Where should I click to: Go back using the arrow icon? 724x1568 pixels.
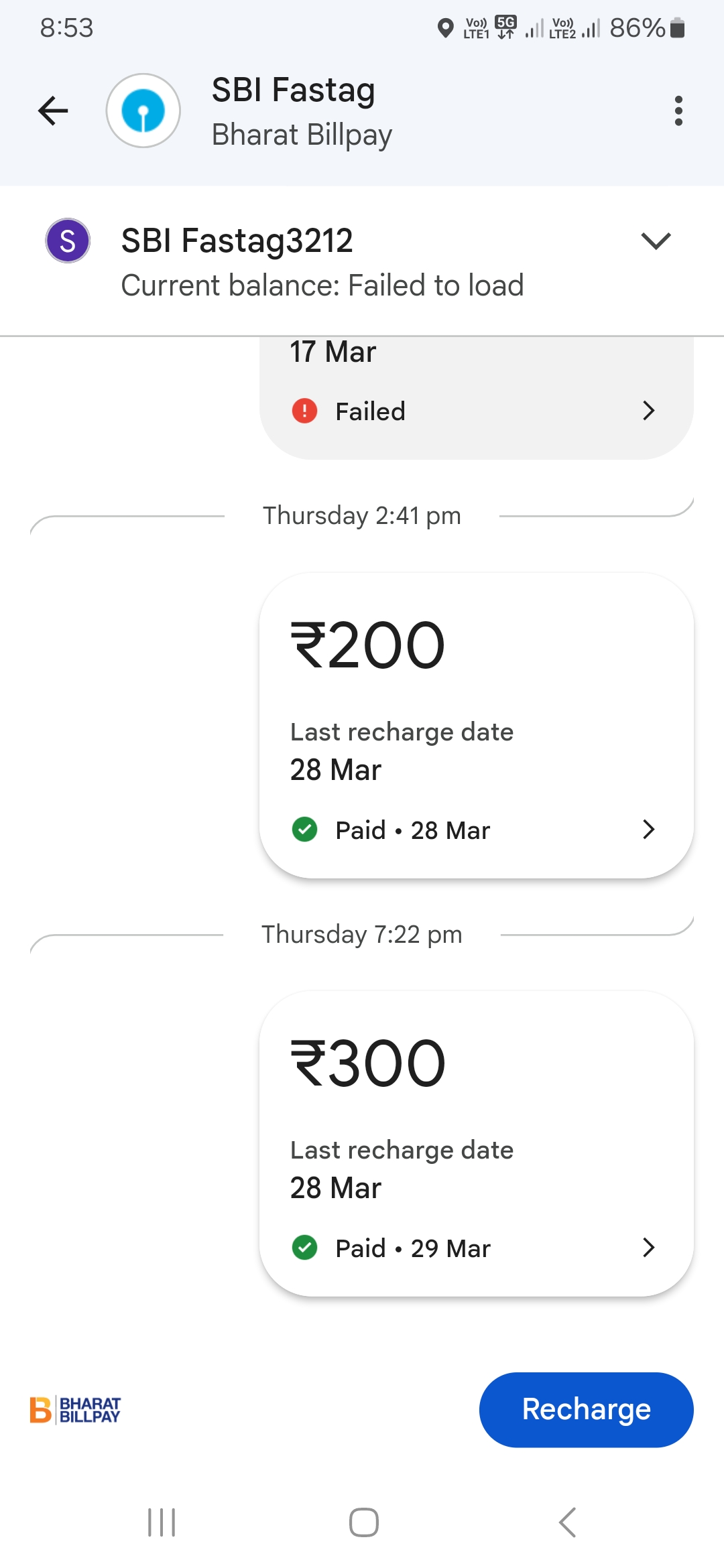point(54,111)
